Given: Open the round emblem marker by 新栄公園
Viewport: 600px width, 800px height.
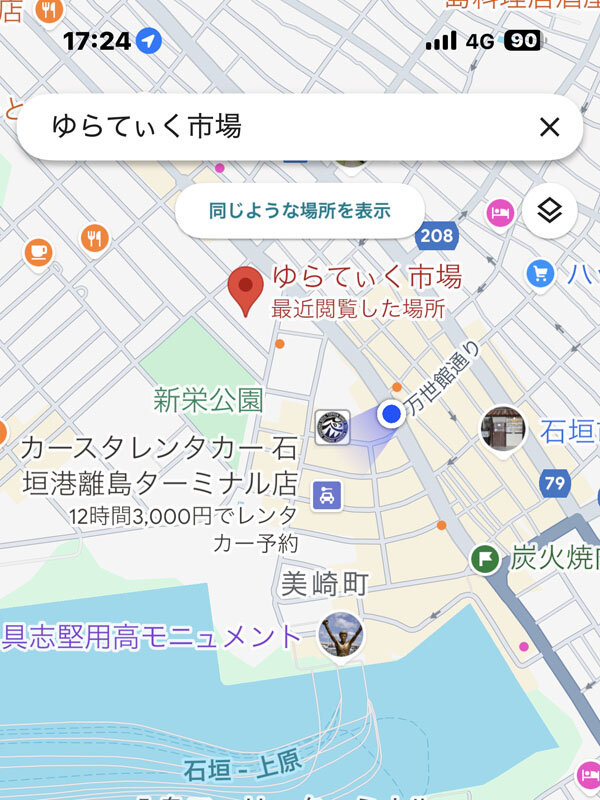Looking at the screenshot, I should (332, 427).
